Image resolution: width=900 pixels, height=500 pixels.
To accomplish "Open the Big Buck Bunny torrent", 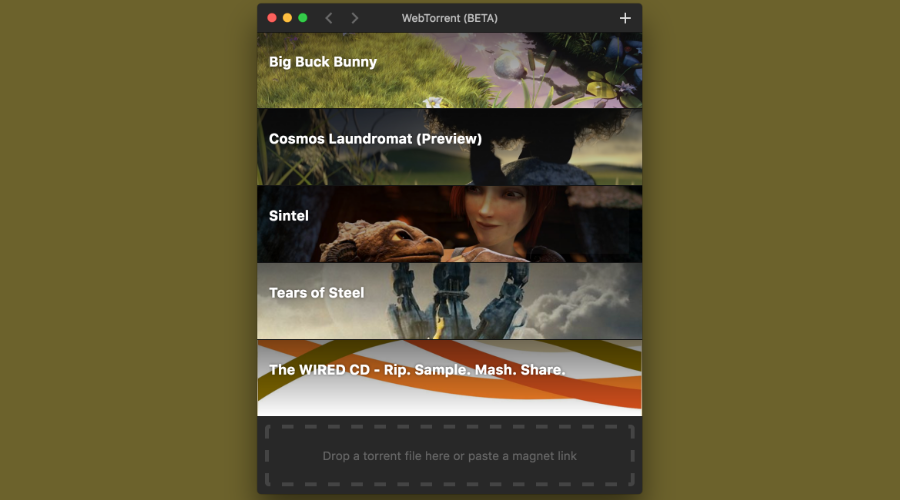I will [x=449, y=70].
